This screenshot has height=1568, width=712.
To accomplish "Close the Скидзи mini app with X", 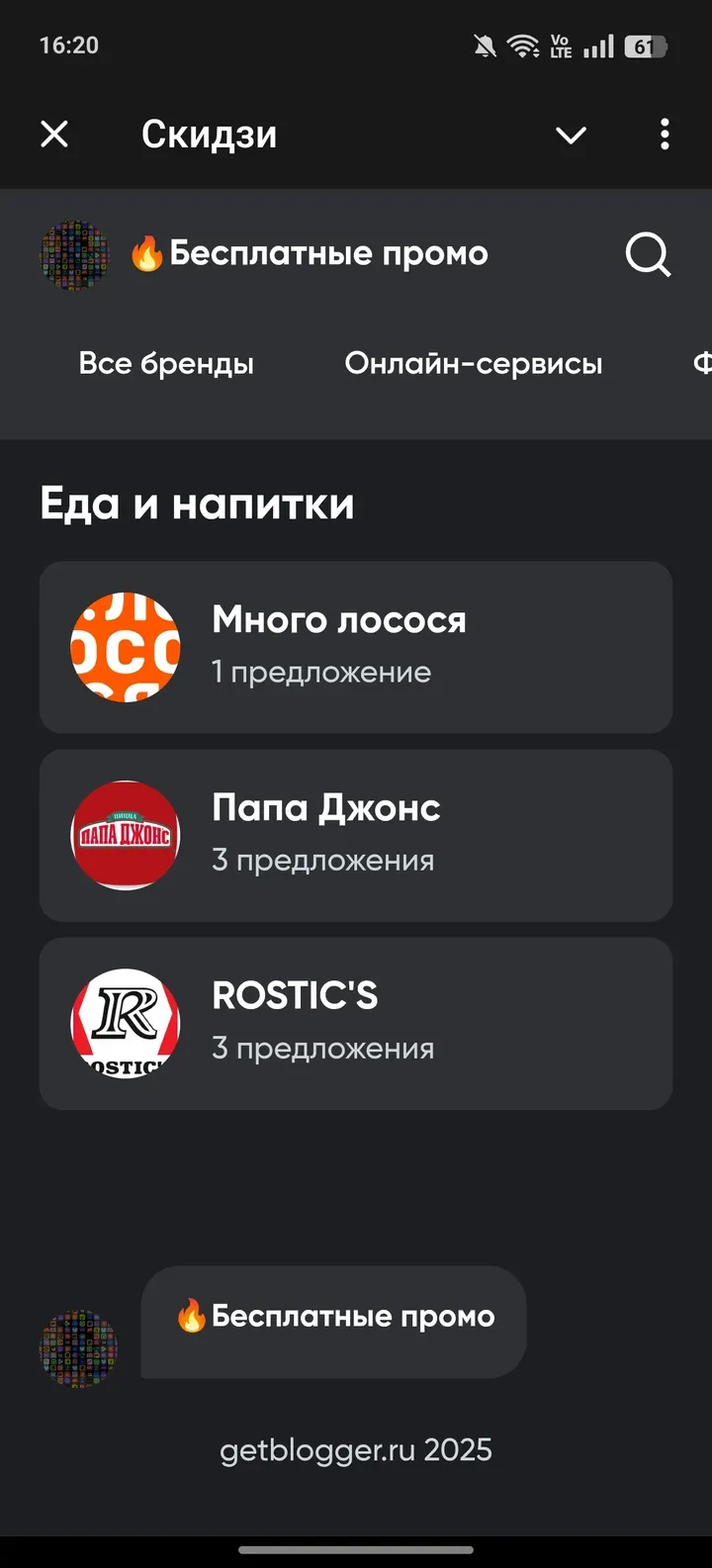I will [54, 135].
